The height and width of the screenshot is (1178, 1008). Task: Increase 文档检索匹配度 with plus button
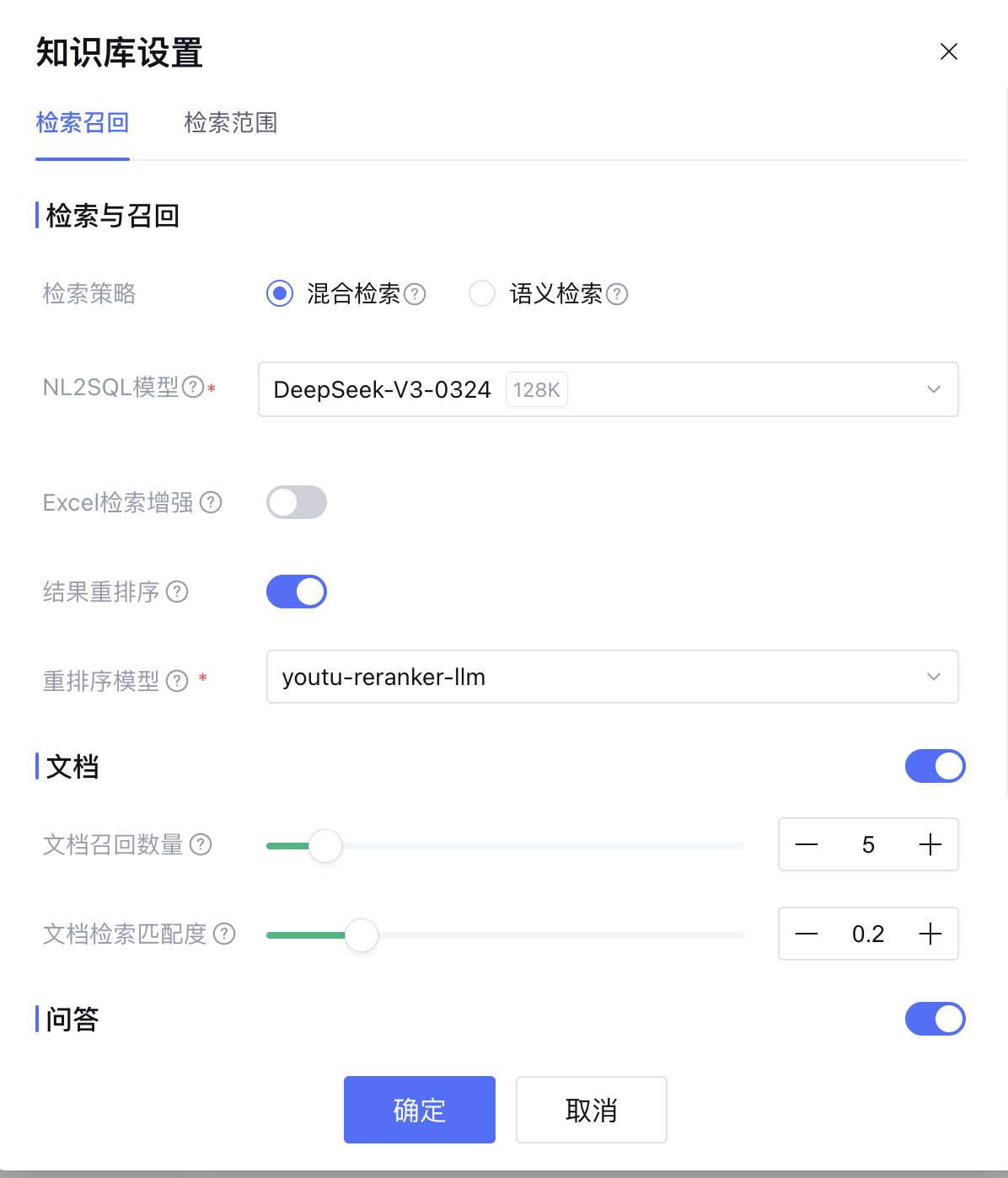tap(930, 934)
